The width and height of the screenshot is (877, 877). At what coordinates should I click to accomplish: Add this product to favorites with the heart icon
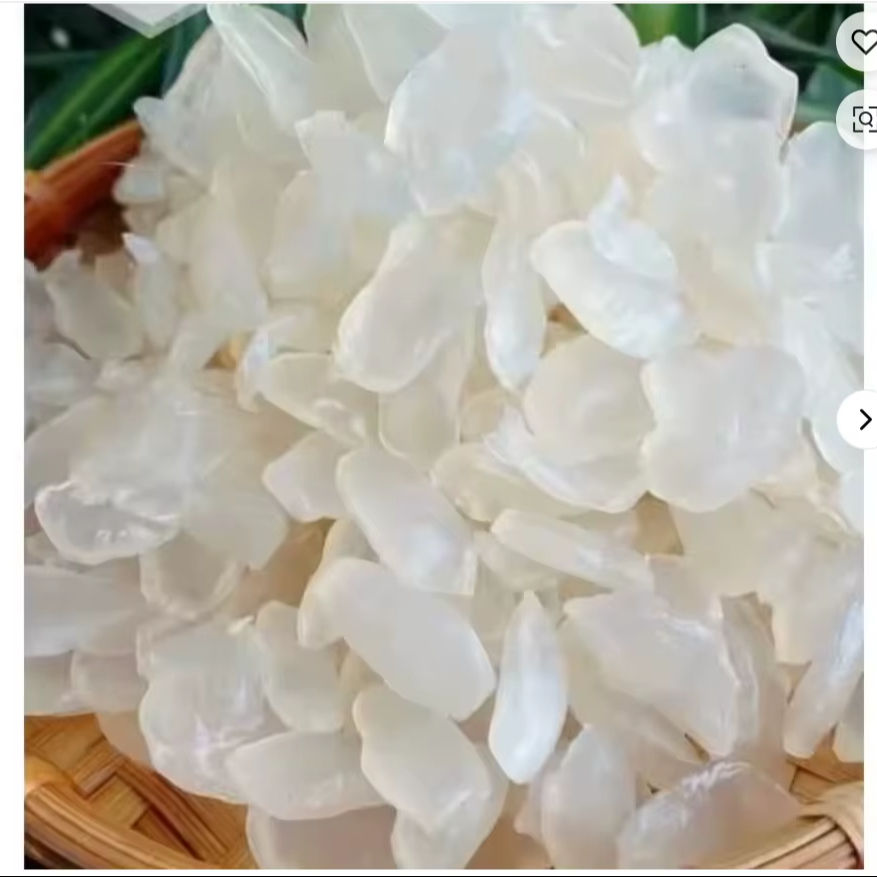861,41
